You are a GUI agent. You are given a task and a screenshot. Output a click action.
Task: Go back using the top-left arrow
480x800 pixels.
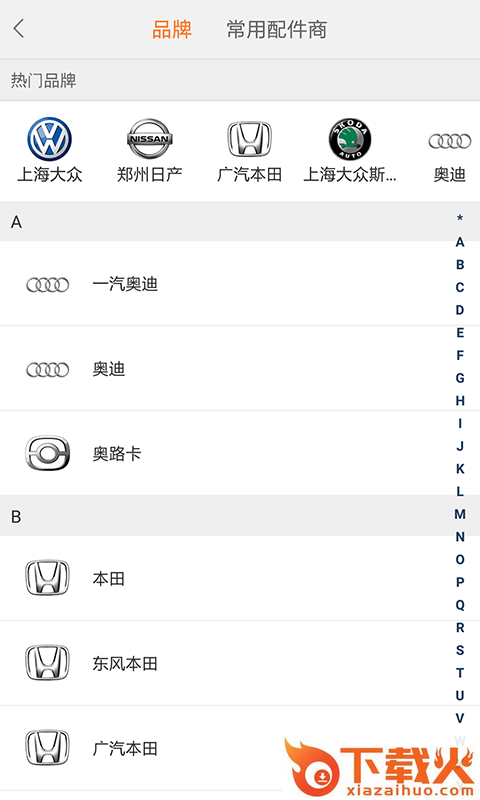pos(19,29)
